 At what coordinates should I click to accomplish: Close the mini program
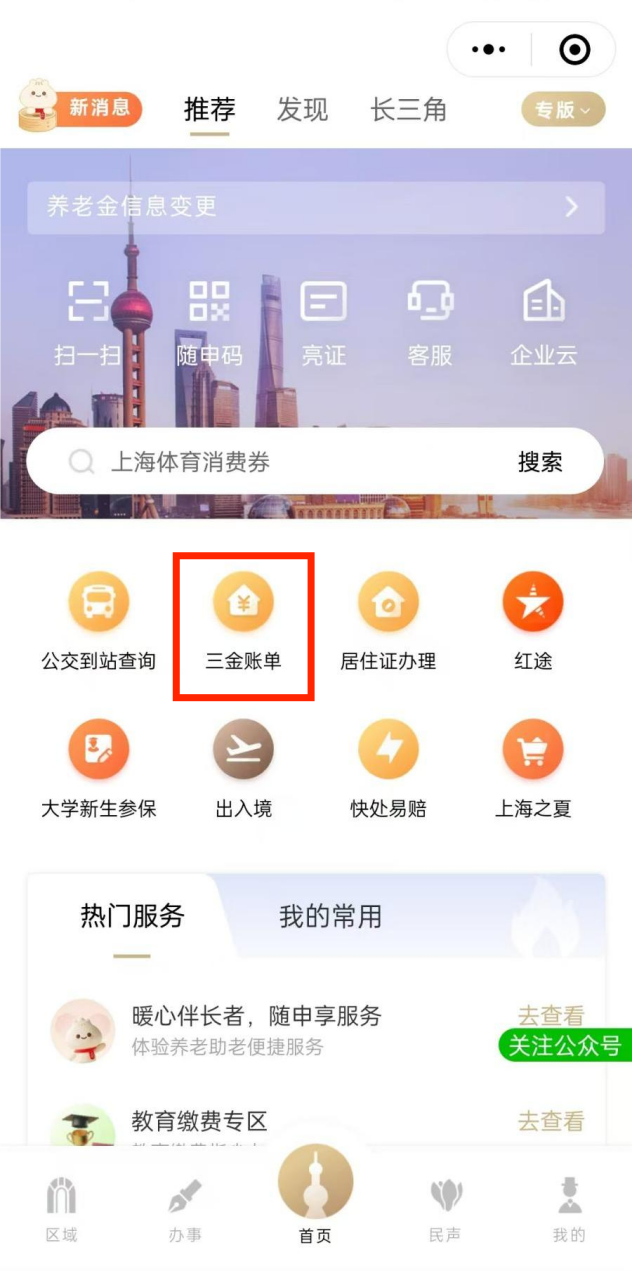574,50
